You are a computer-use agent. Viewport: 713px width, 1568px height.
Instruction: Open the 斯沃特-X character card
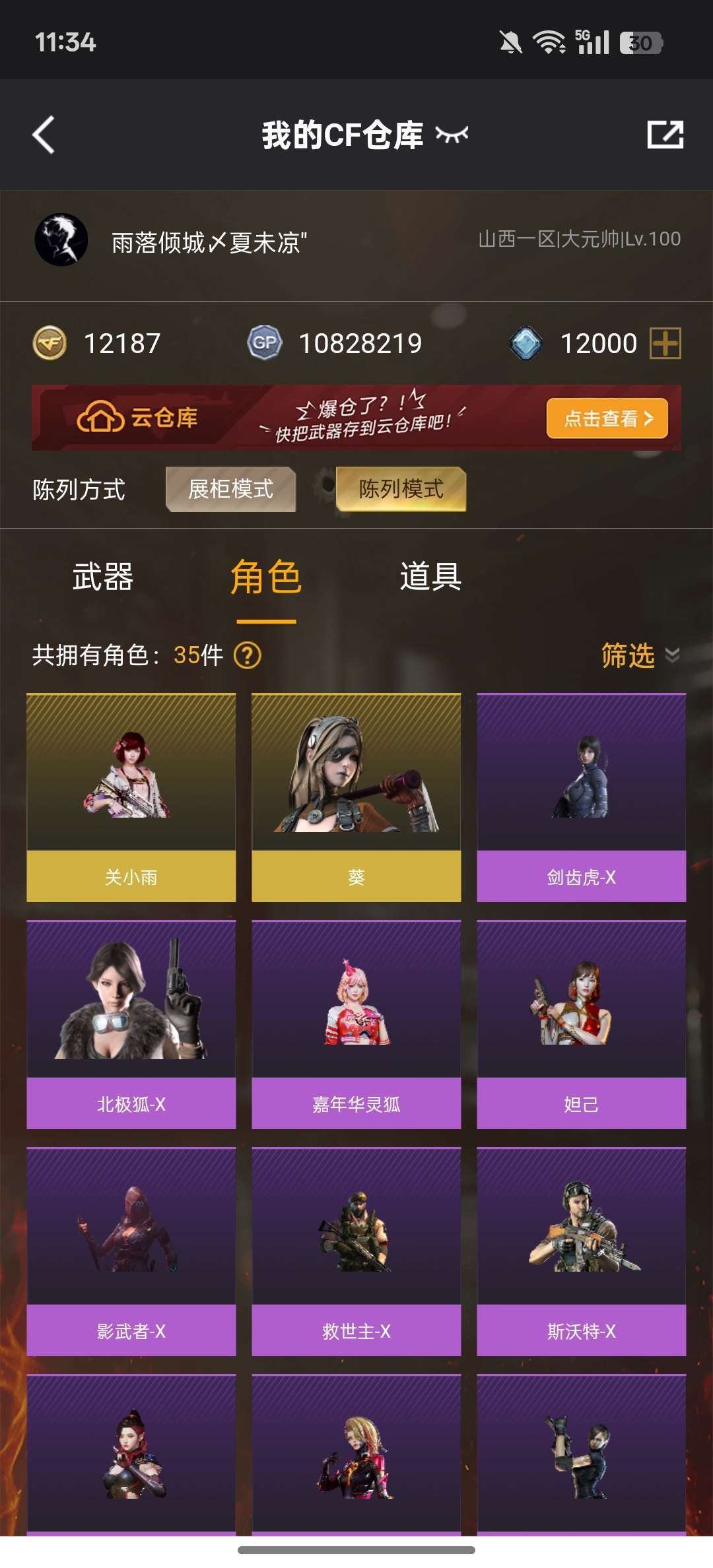point(582,1251)
